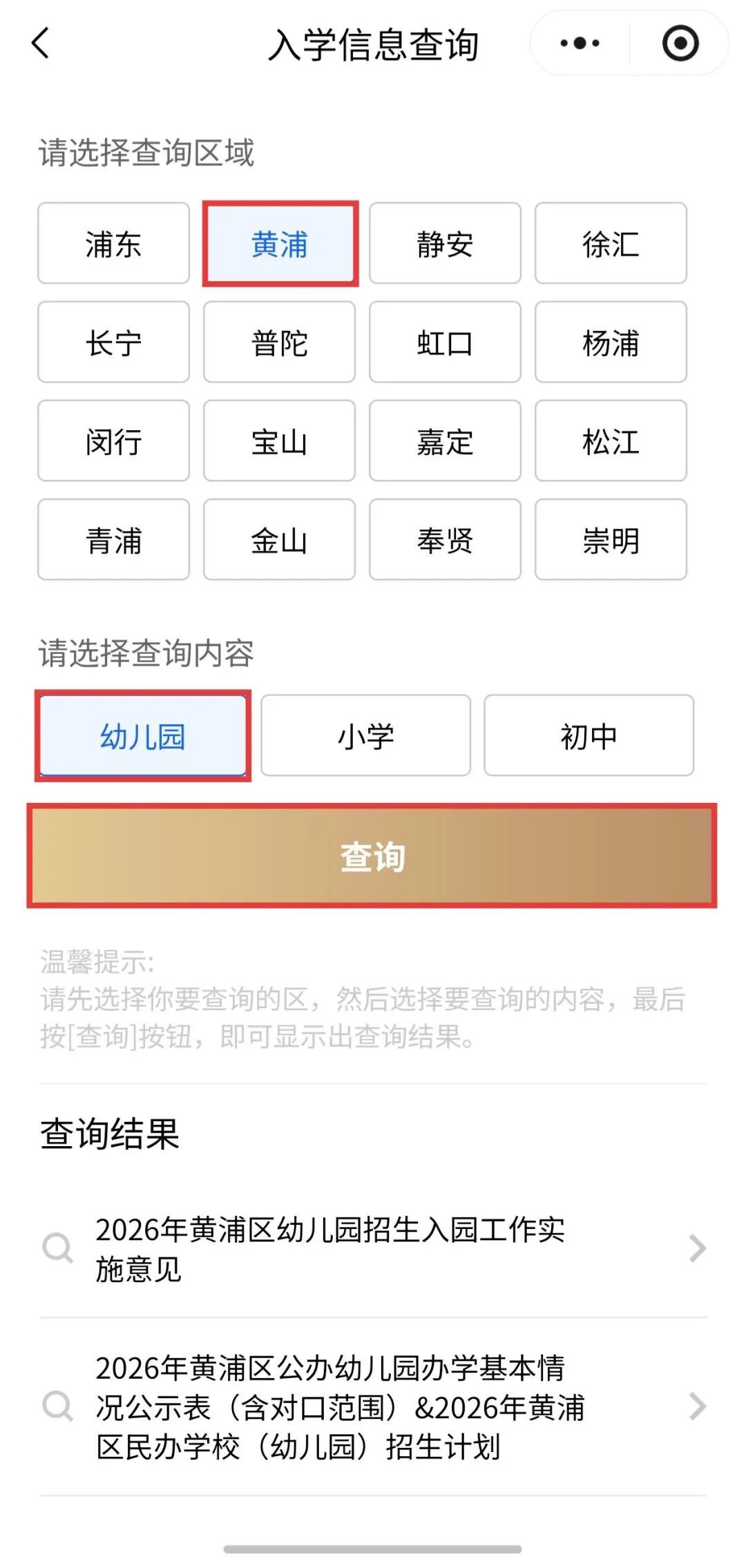Choose 杨浦 district
The height and width of the screenshot is (1568, 746).
tap(611, 342)
